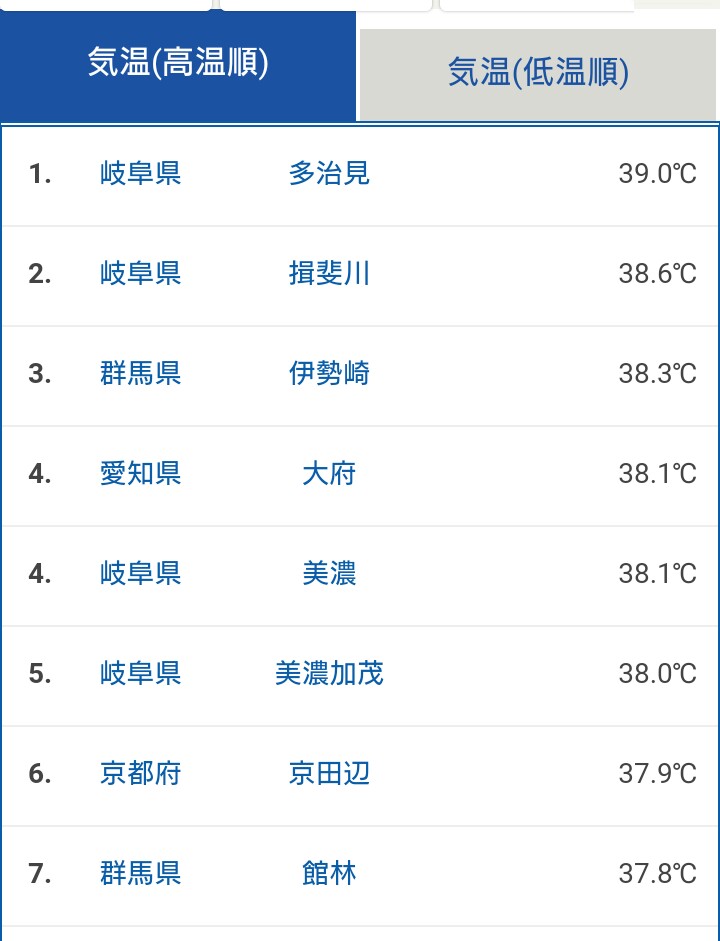
Task: Open 岐阜県 link in the 多治見 row
Action: click(x=141, y=174)
